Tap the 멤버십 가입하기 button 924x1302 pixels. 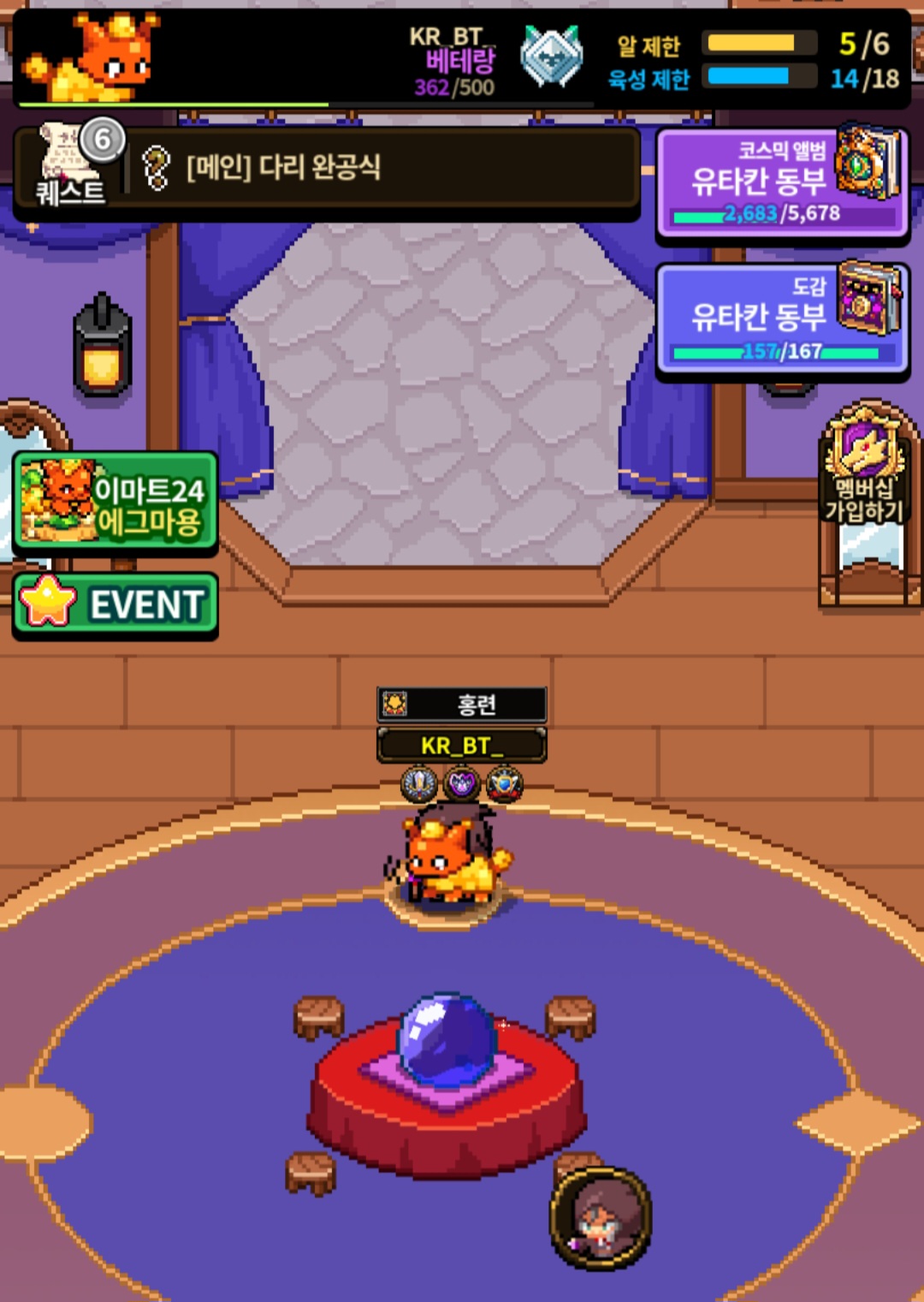click(x=865, y=479)
